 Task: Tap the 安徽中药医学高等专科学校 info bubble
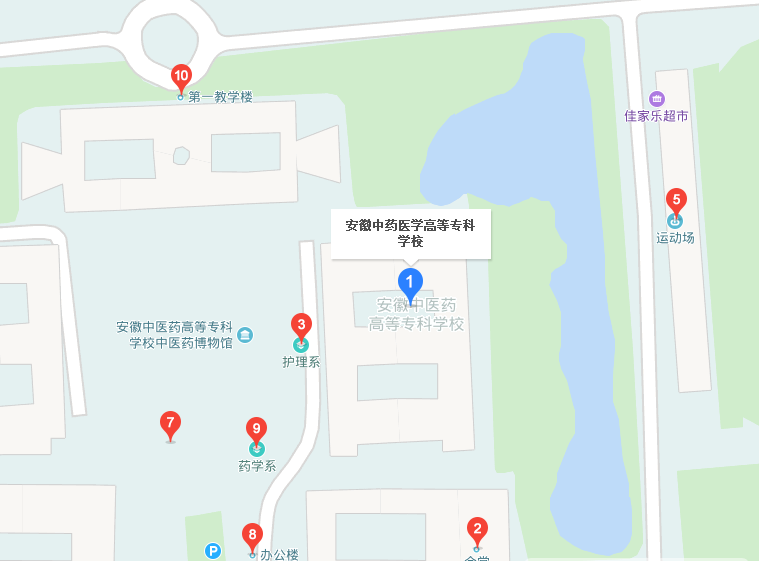410,234
